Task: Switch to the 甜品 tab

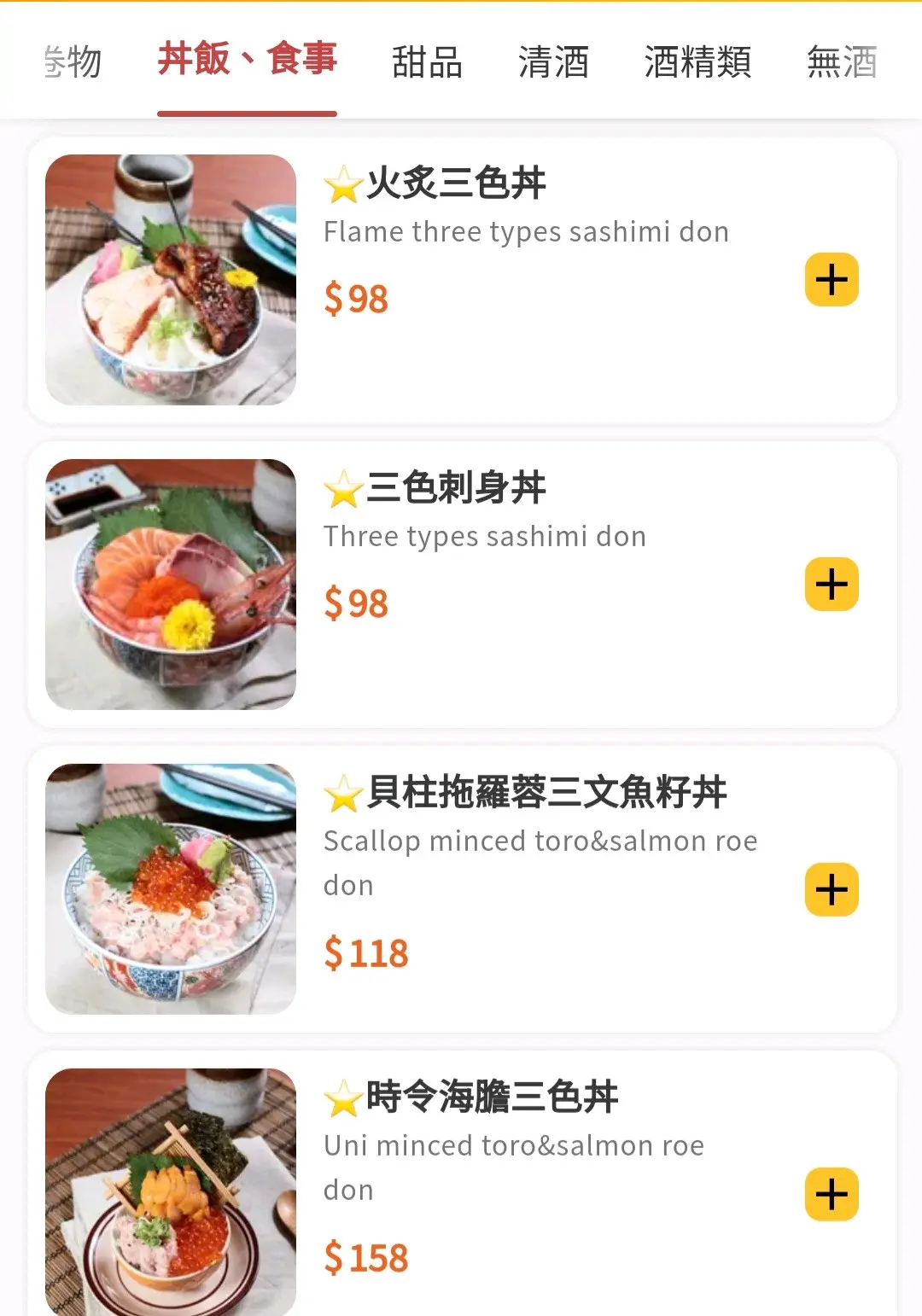Action: pos(427,62)
